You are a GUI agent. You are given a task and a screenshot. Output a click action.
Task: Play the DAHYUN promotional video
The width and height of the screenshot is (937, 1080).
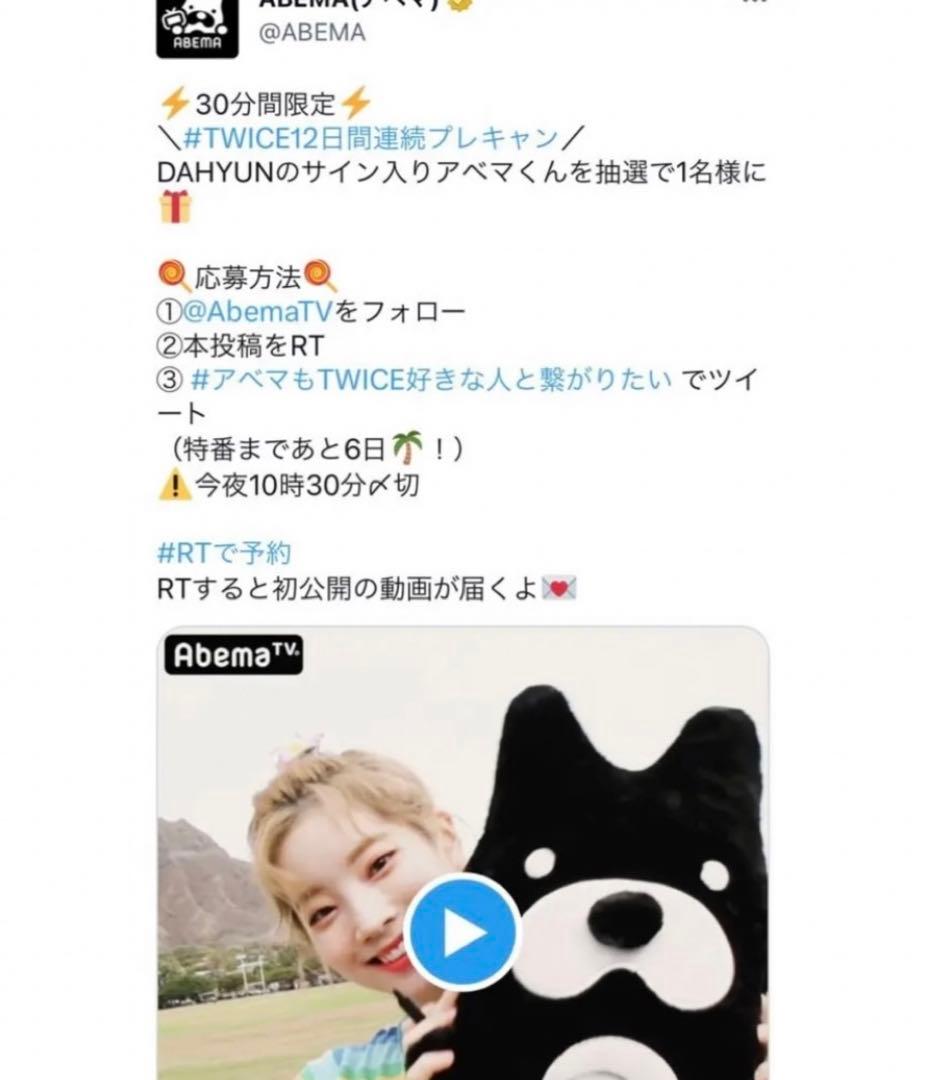[459, 932]
